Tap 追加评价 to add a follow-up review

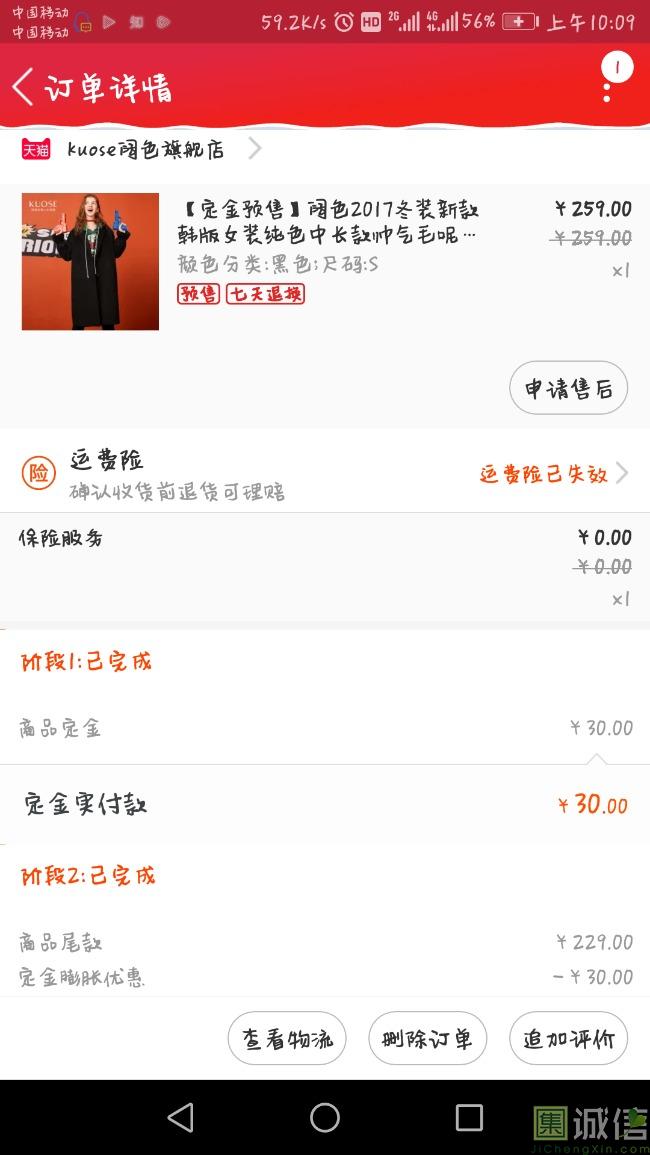click(568, 1038)
